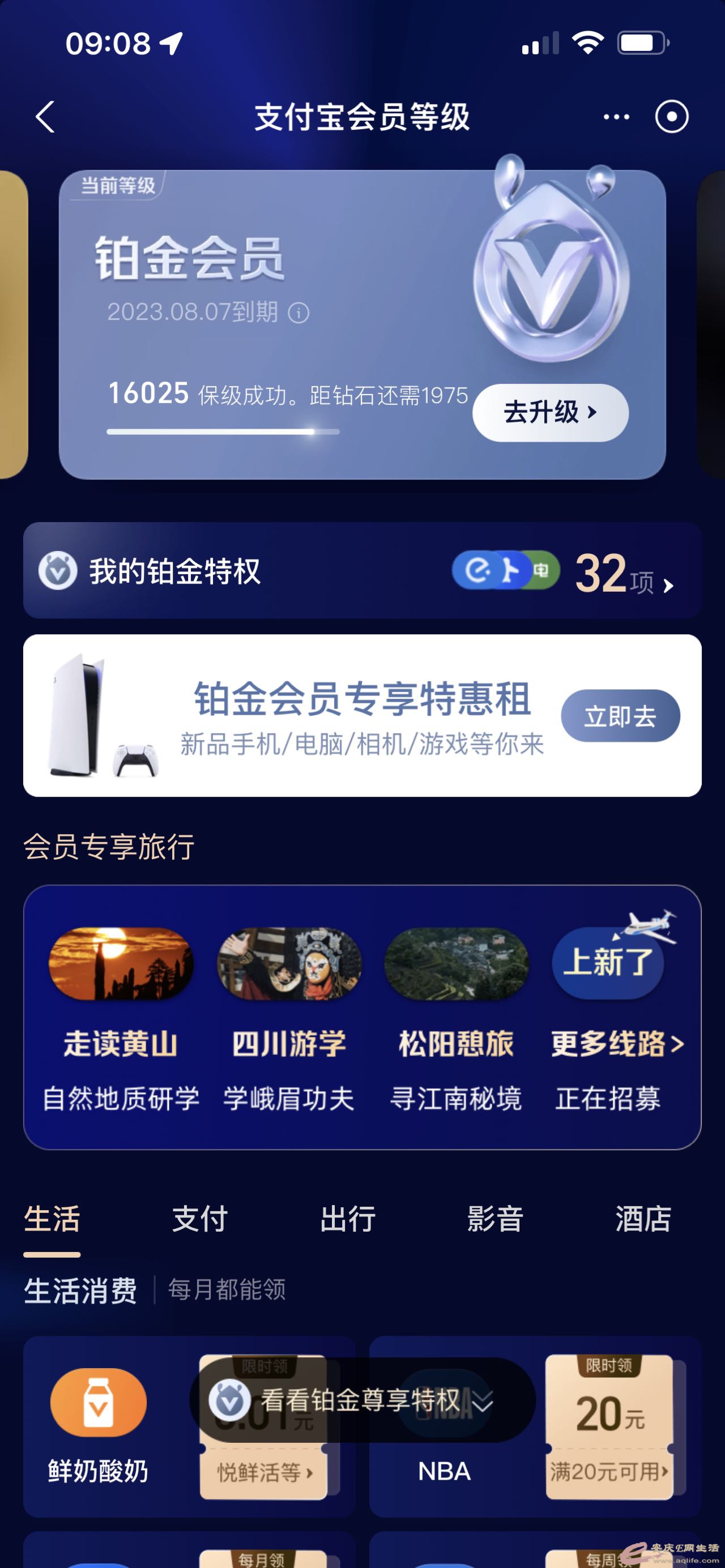The width and height of the screenshot is (725, 1568).
Task: Switch to the 影音 tab
Action: point(495,1219)
